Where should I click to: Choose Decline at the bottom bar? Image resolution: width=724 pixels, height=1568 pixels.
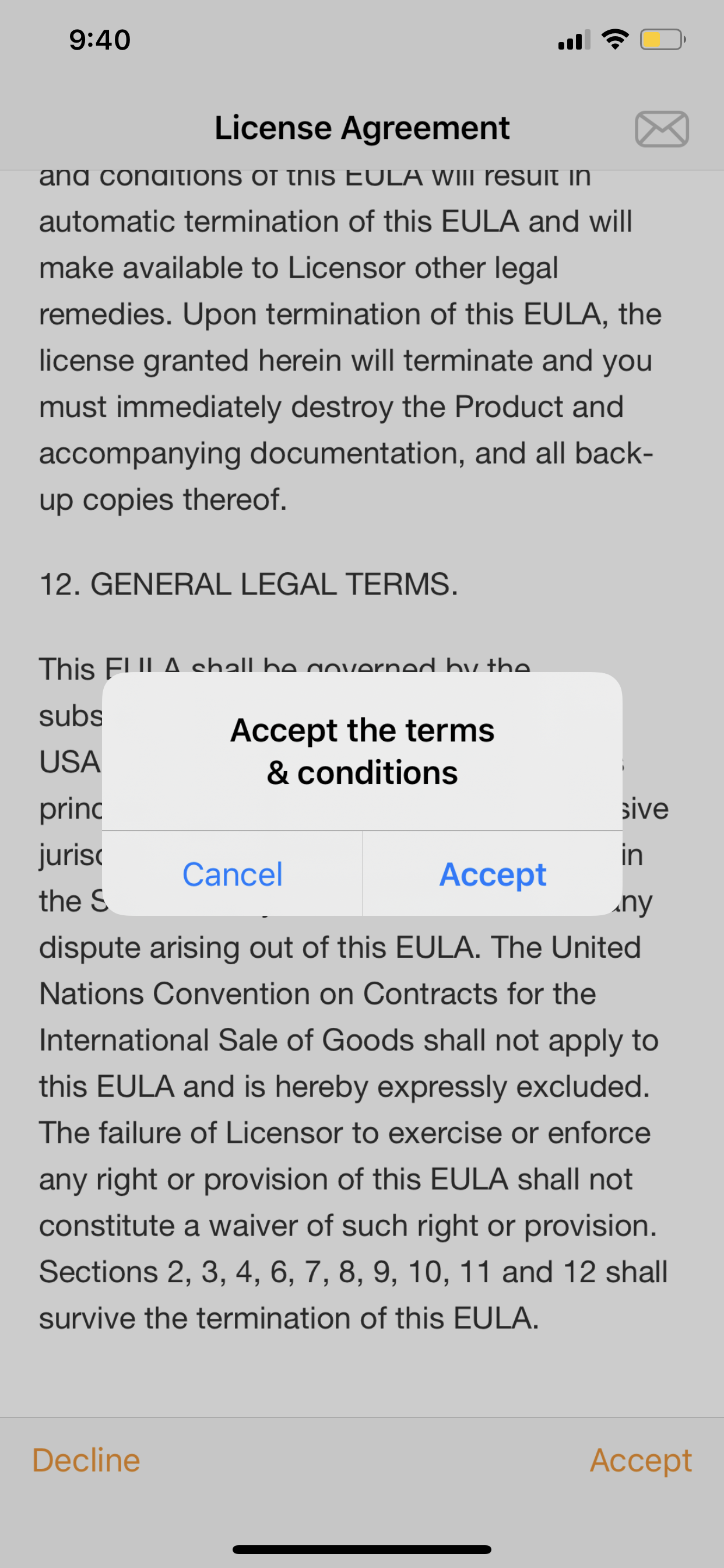pyautogui.click(x=86, y=1459)
